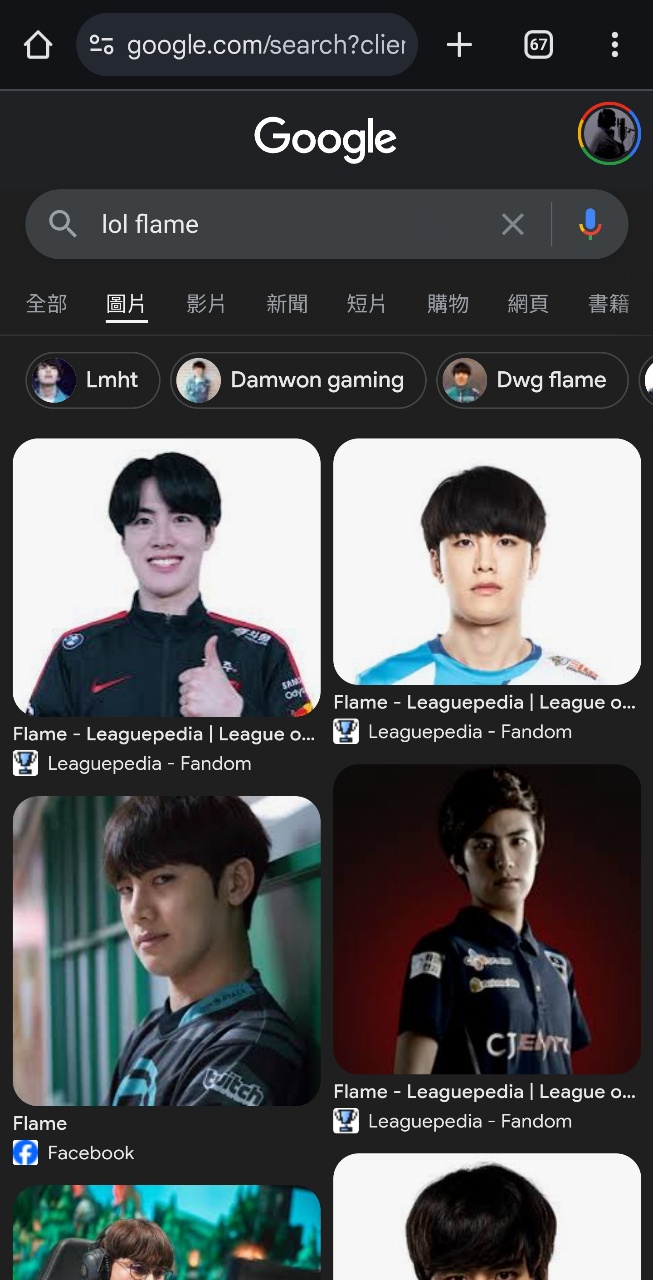
Task: Open the tab switcher showing 67
Action: (x=538, y=45)
